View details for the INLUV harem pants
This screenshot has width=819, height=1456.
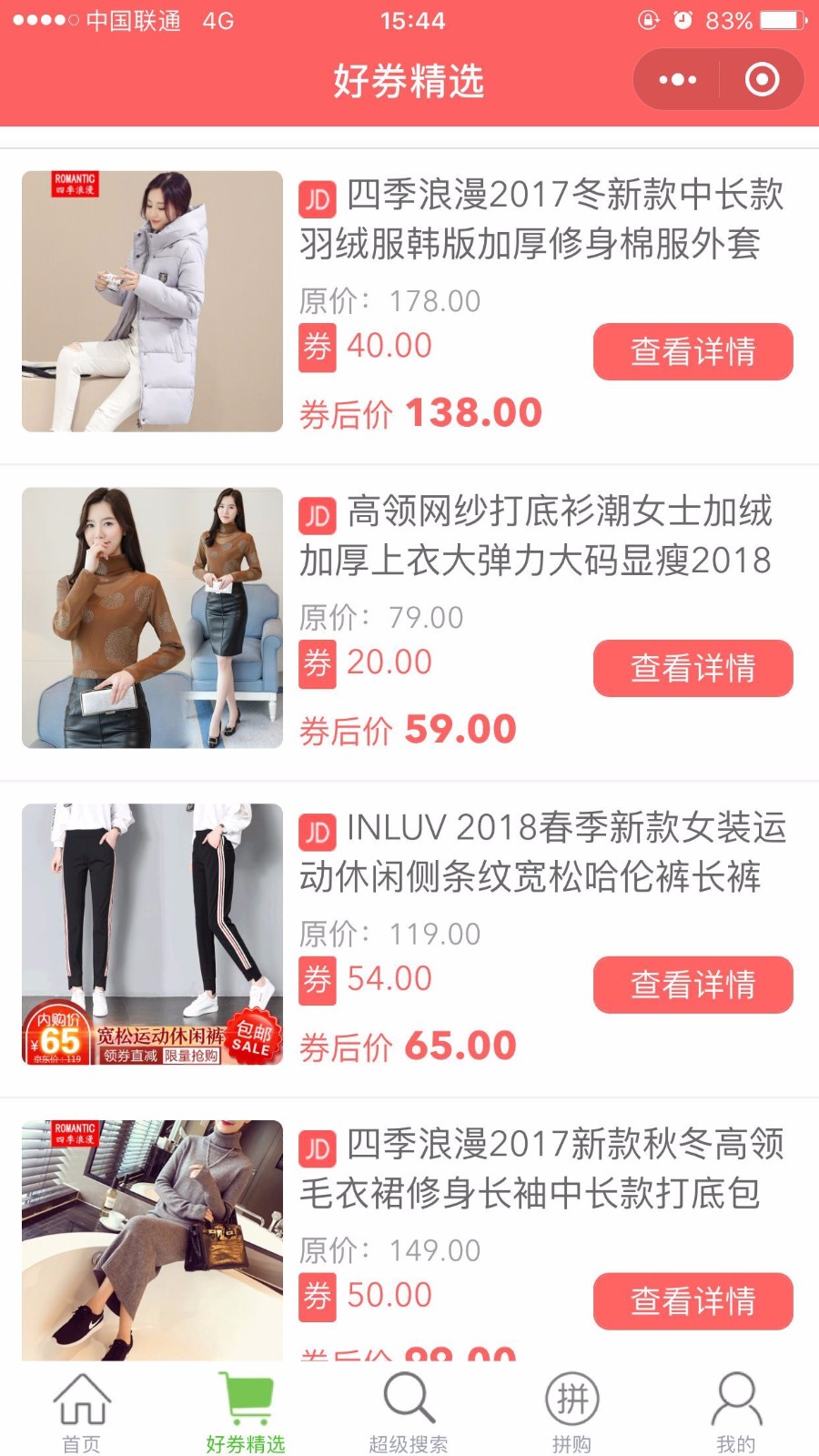coord(693,985)
